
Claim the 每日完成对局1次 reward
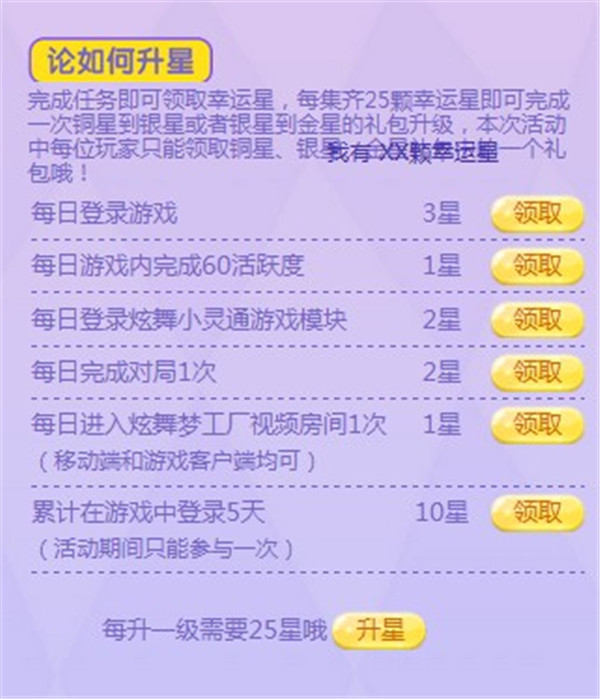(537, 372)
